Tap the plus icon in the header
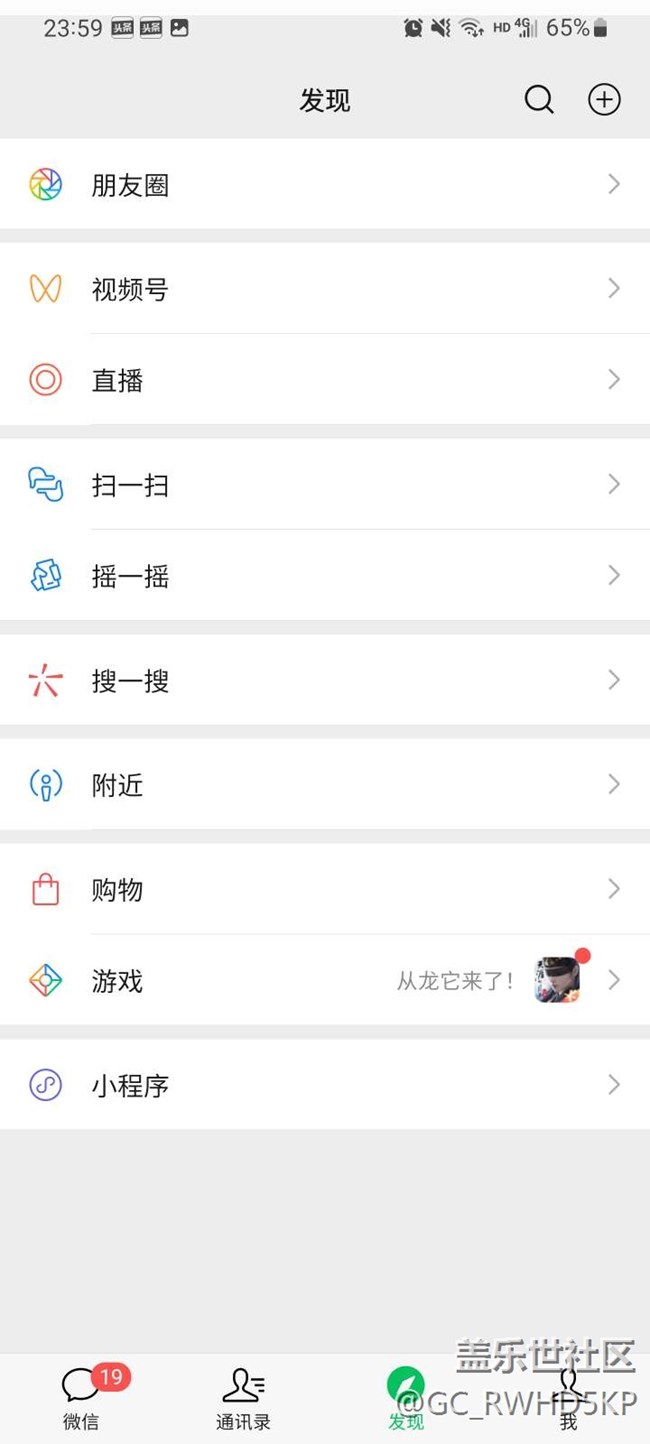This screenshot has width=650, height=1444. click(x=604, y=100)
